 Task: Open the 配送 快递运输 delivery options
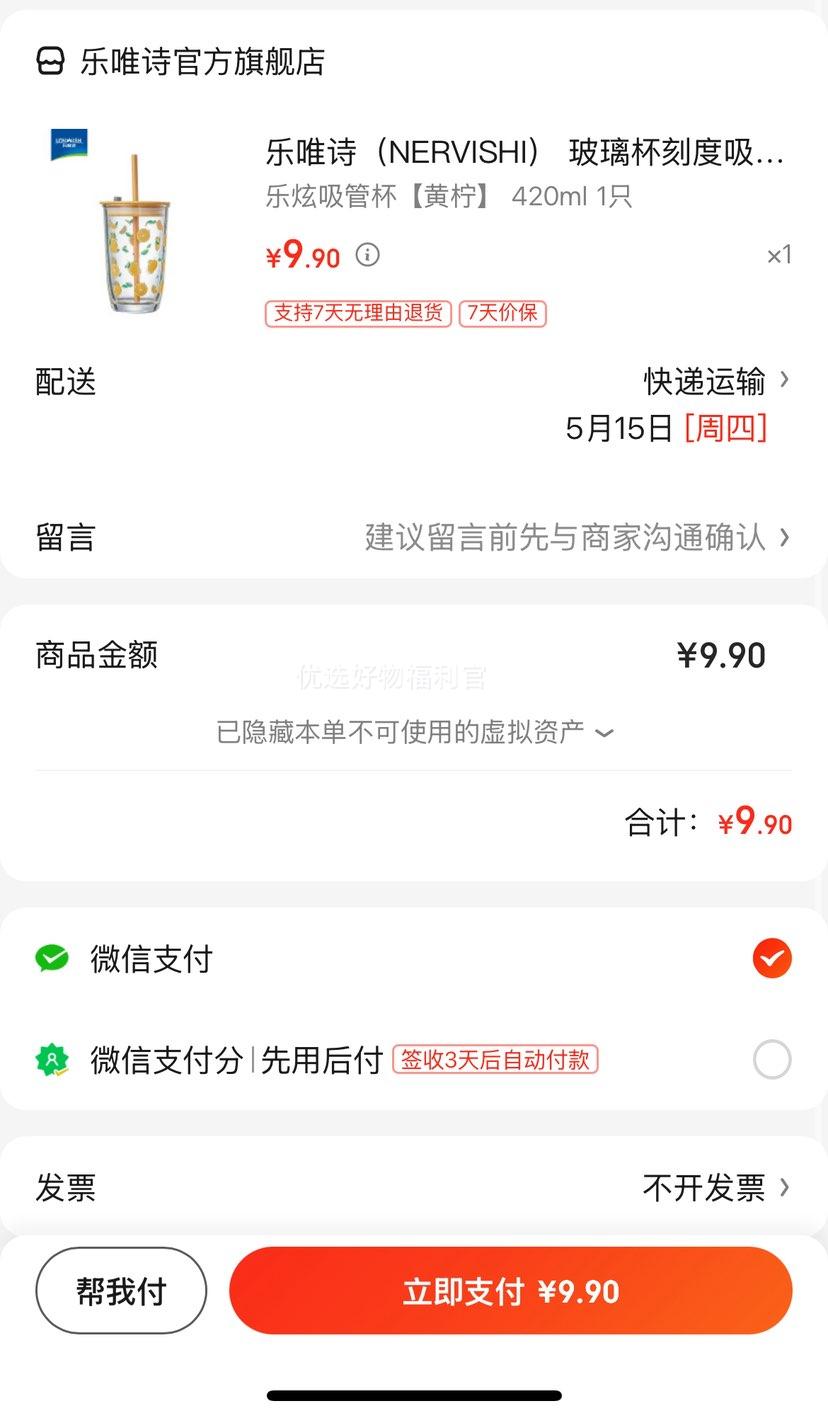coord(716,381)
